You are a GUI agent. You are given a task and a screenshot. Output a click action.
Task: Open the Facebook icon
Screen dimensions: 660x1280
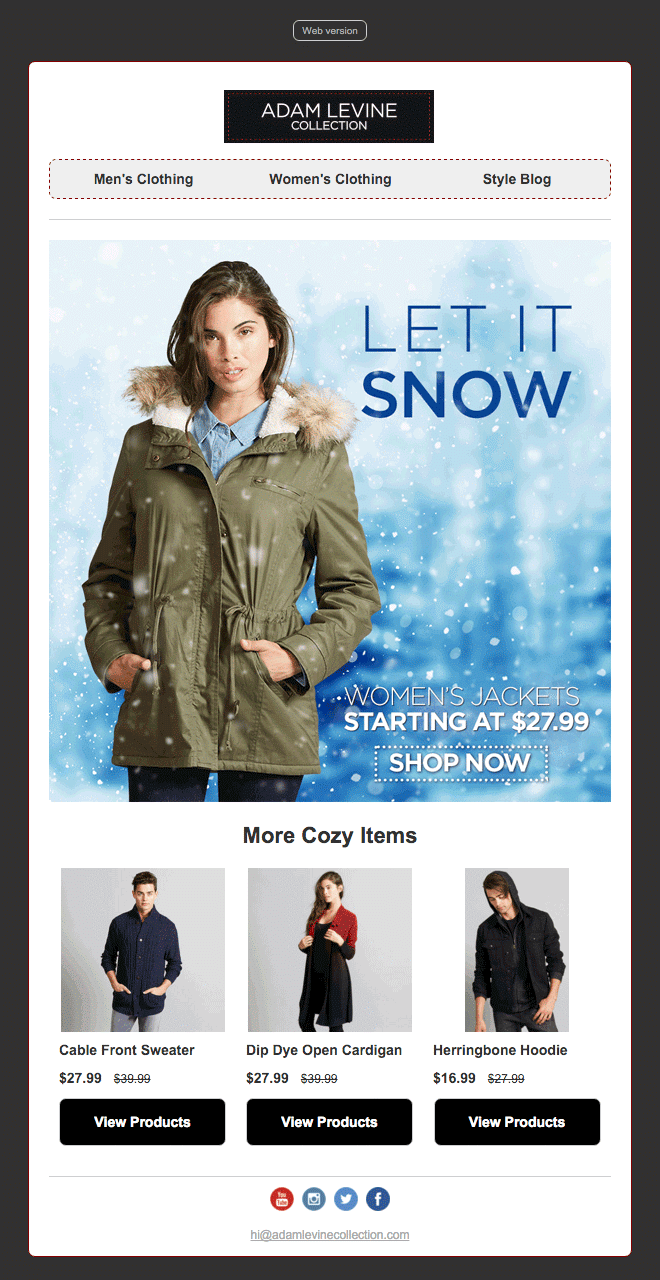pos(378,1199)
